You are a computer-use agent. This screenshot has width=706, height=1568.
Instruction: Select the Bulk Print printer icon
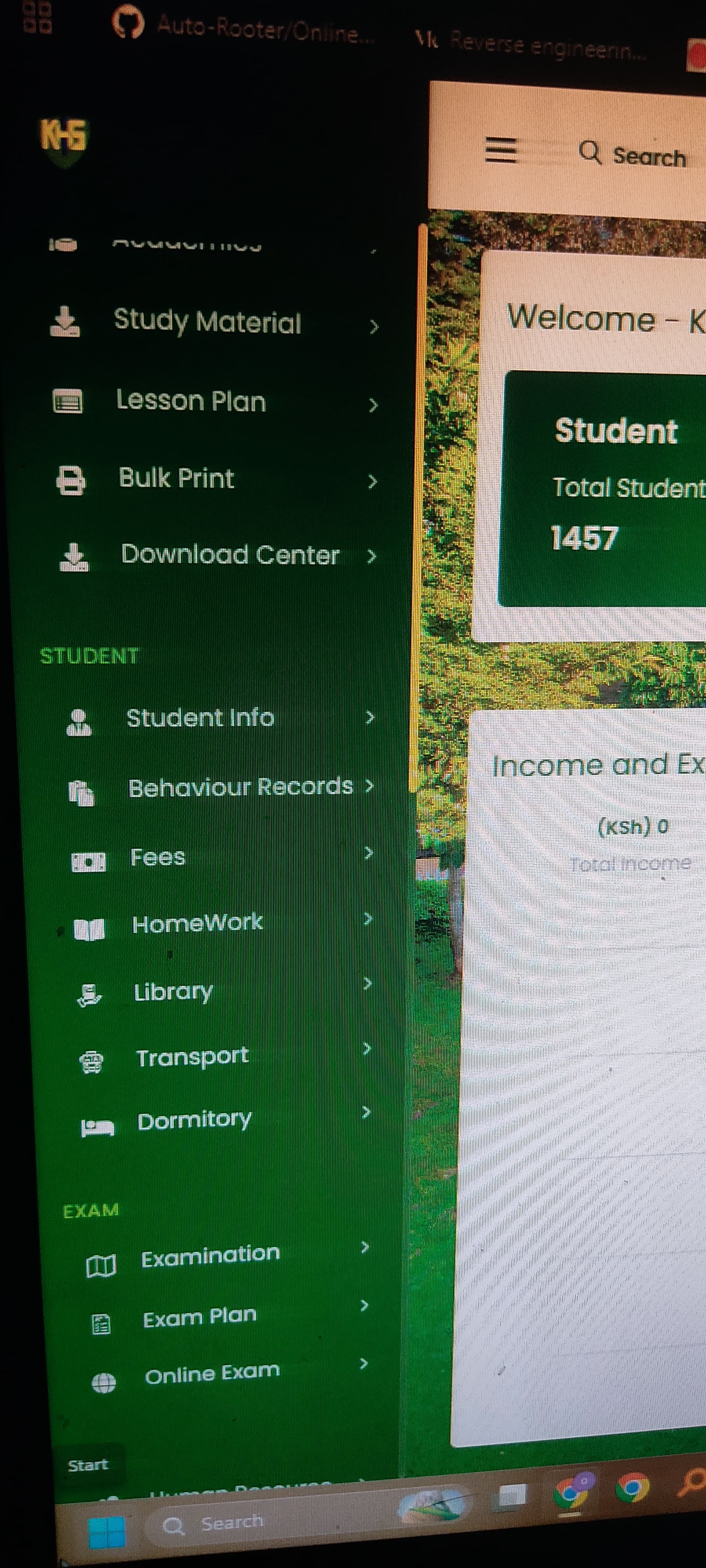(71, 480)
